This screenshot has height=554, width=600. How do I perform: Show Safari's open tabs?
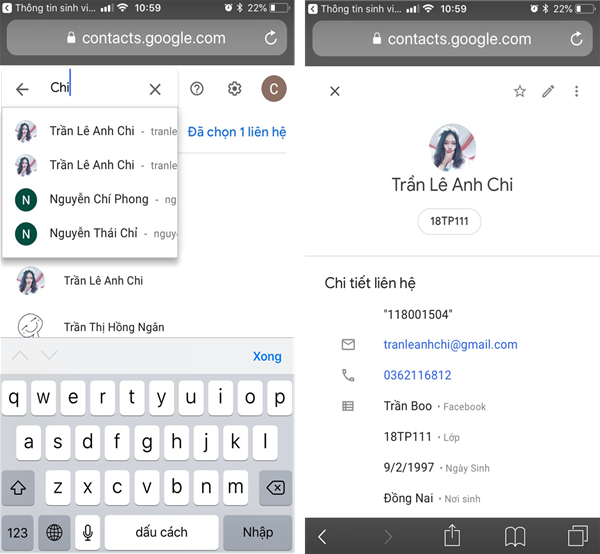tap(577, 536)
